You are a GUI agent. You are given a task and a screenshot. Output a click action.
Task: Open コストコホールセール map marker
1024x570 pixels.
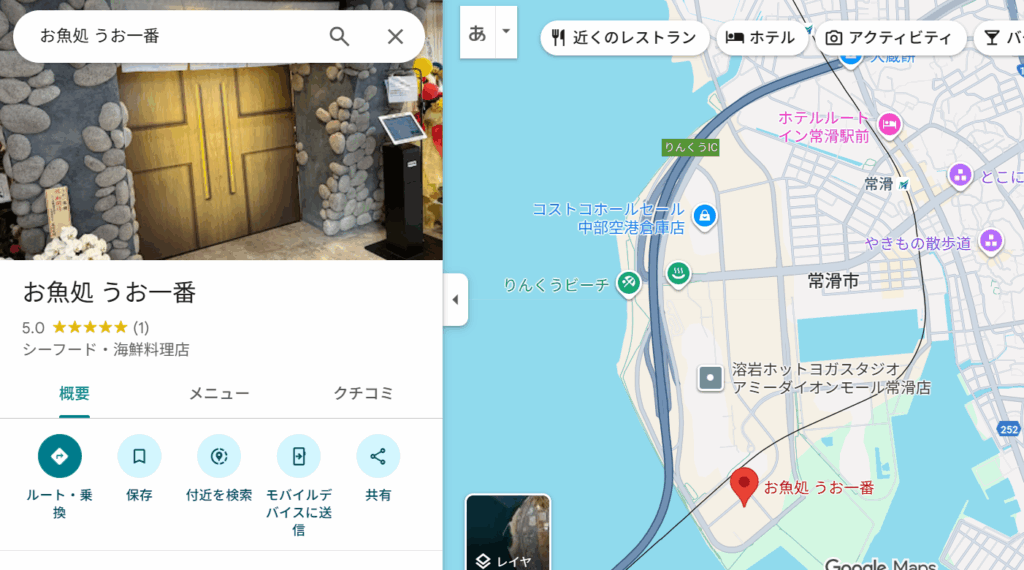tap(704, 215)
